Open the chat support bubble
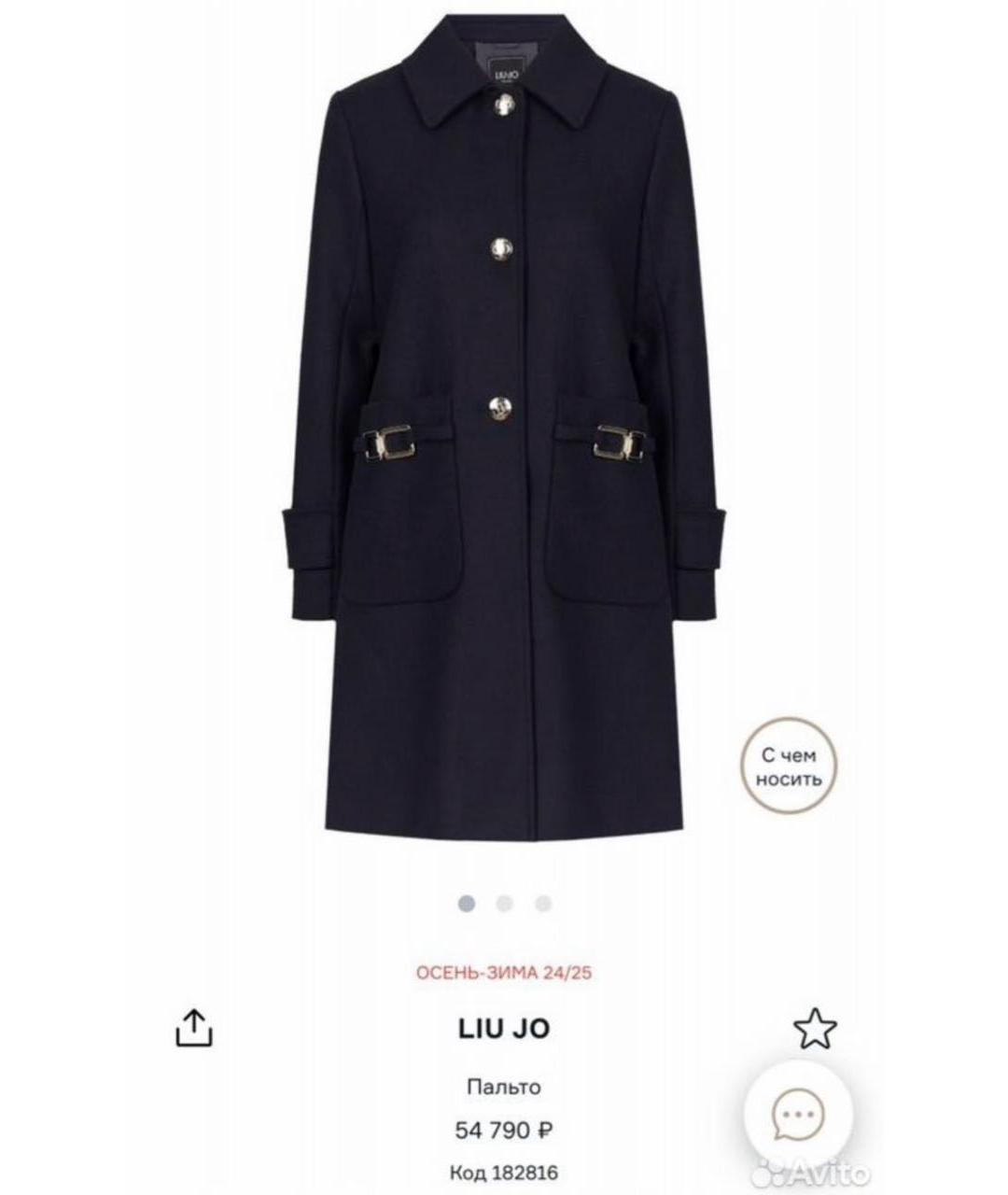The height and width of the screenshot is (1195, 1008). (x=798, y=1115)
